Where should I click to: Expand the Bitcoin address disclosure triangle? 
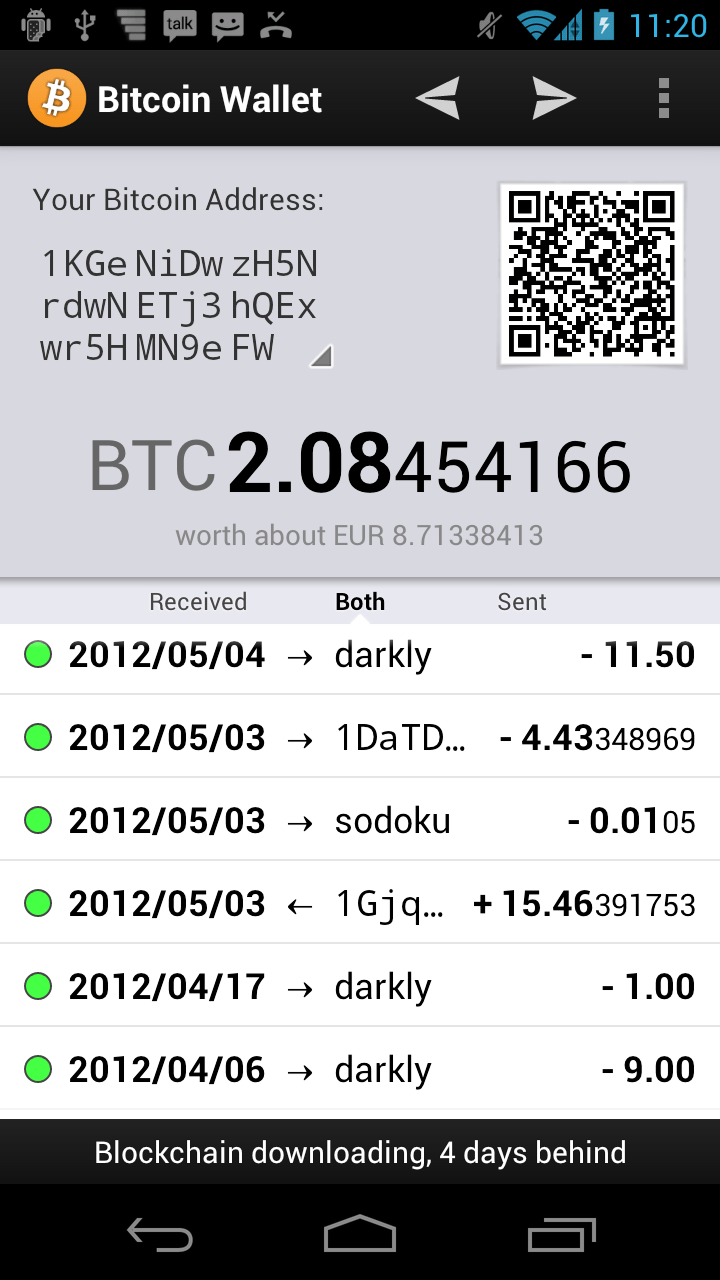(x=320, y=355)
